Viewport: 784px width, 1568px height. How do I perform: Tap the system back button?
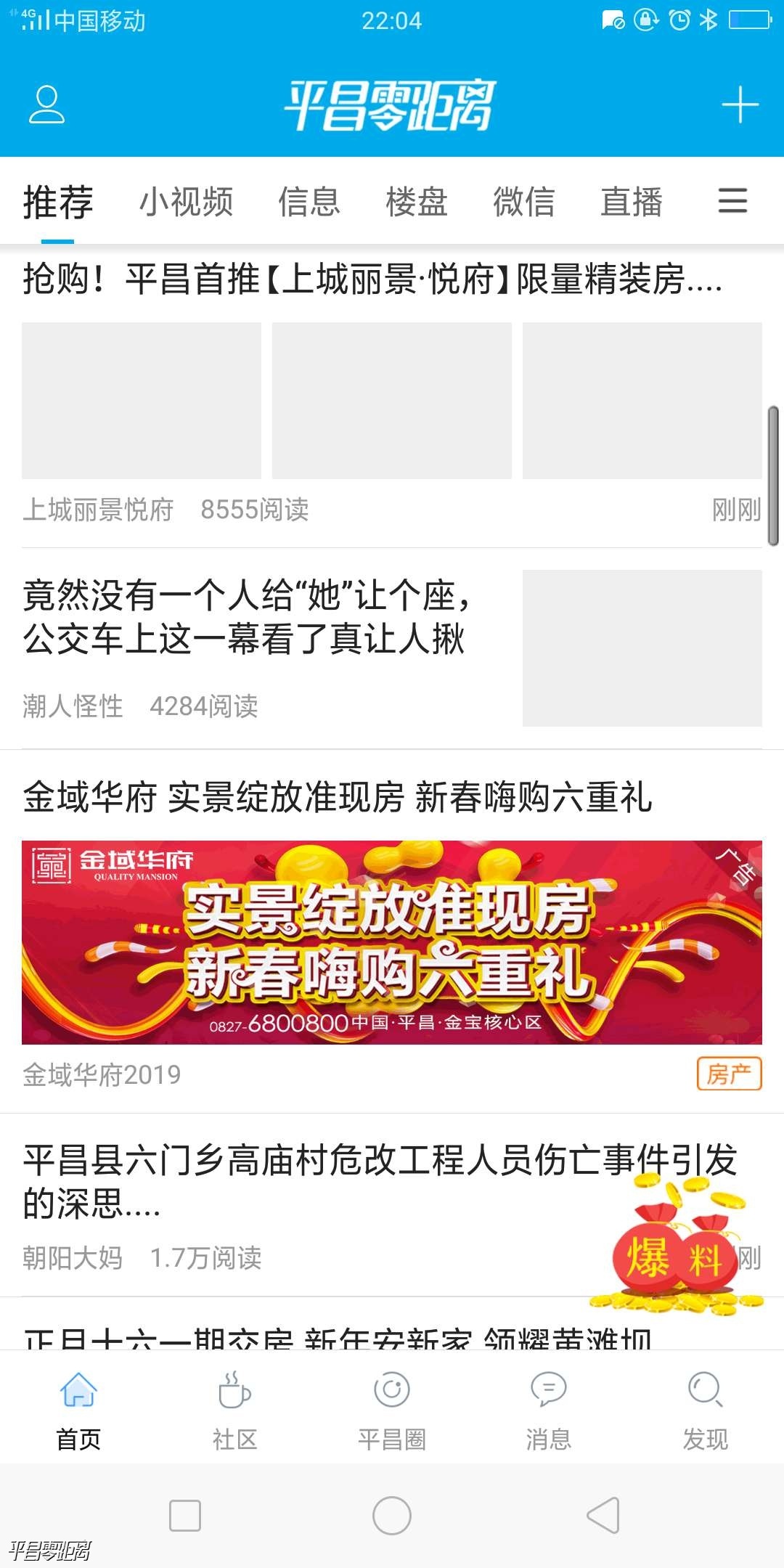click(603, 1516)
